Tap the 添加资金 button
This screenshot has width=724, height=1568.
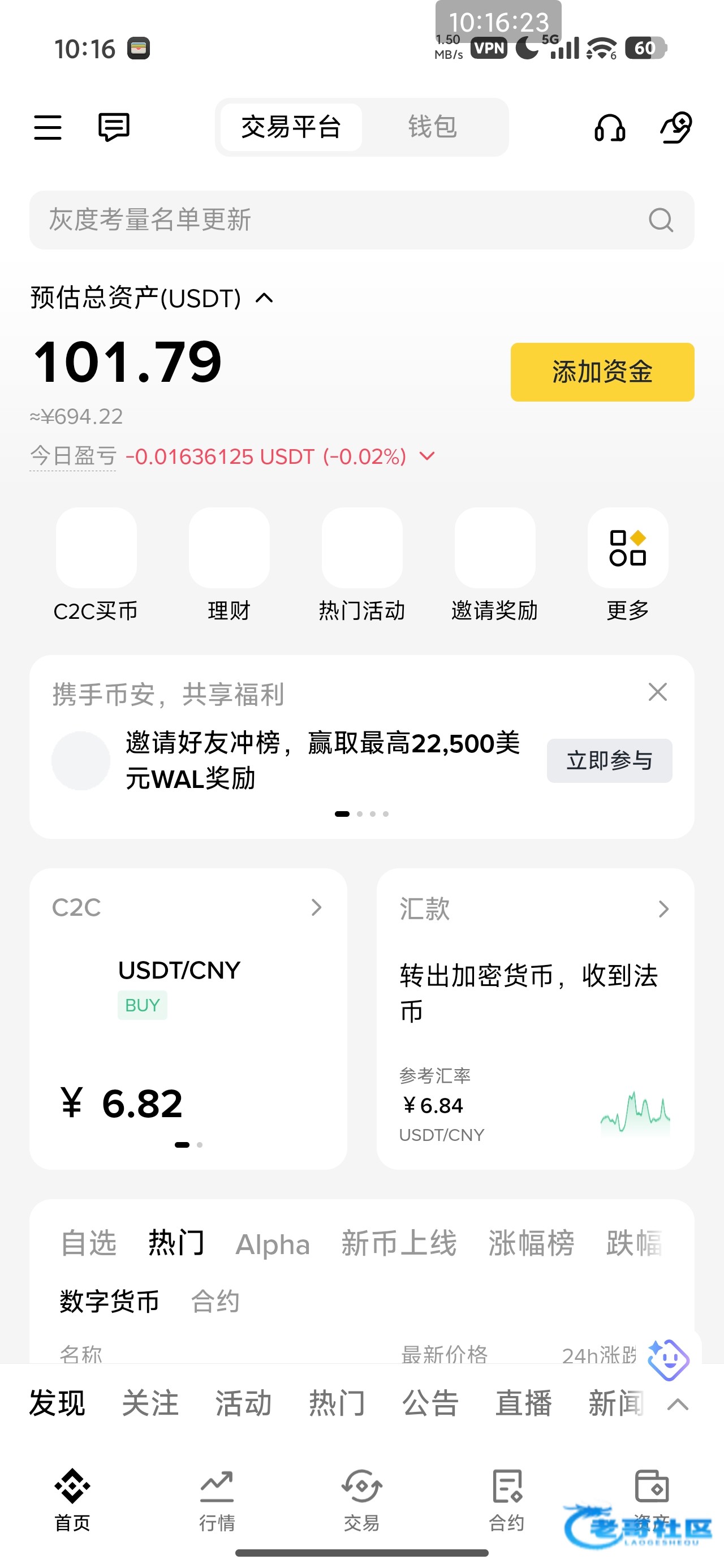(602, 372)
